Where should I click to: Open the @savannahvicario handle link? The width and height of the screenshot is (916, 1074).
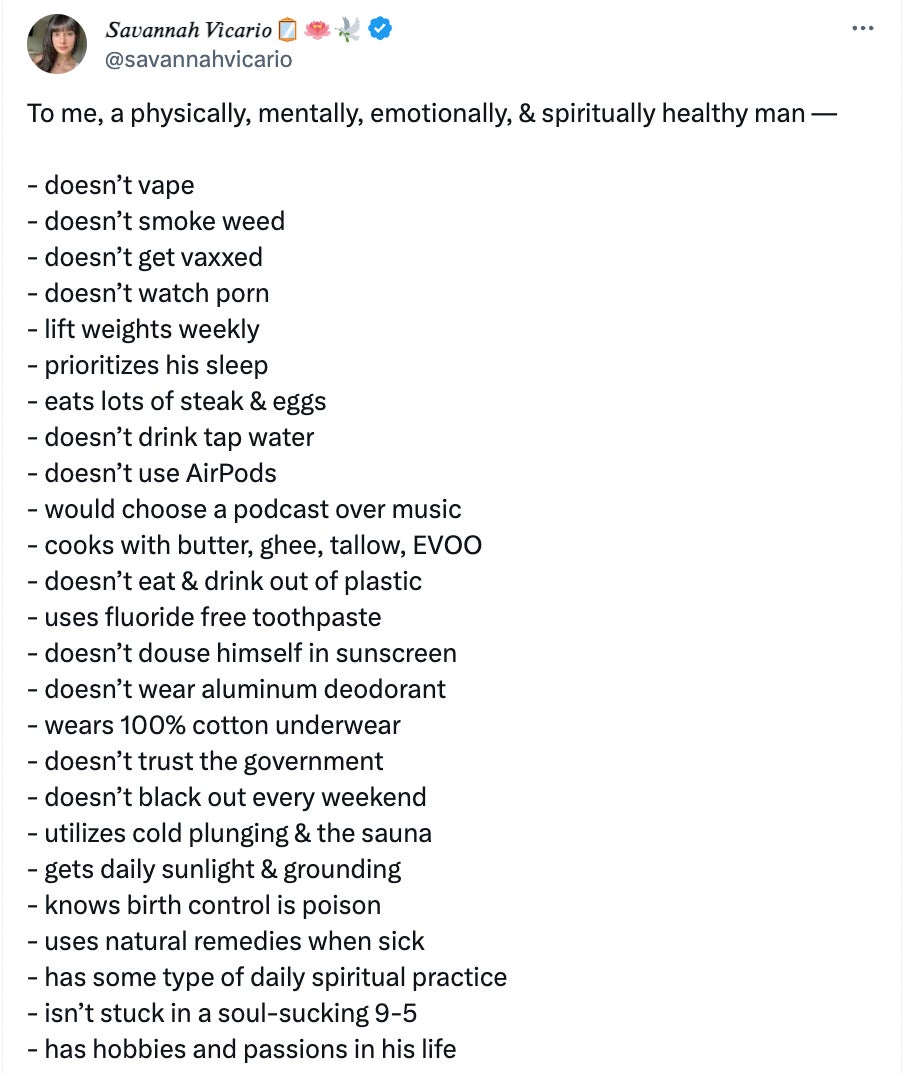click(x=199, y=60)
